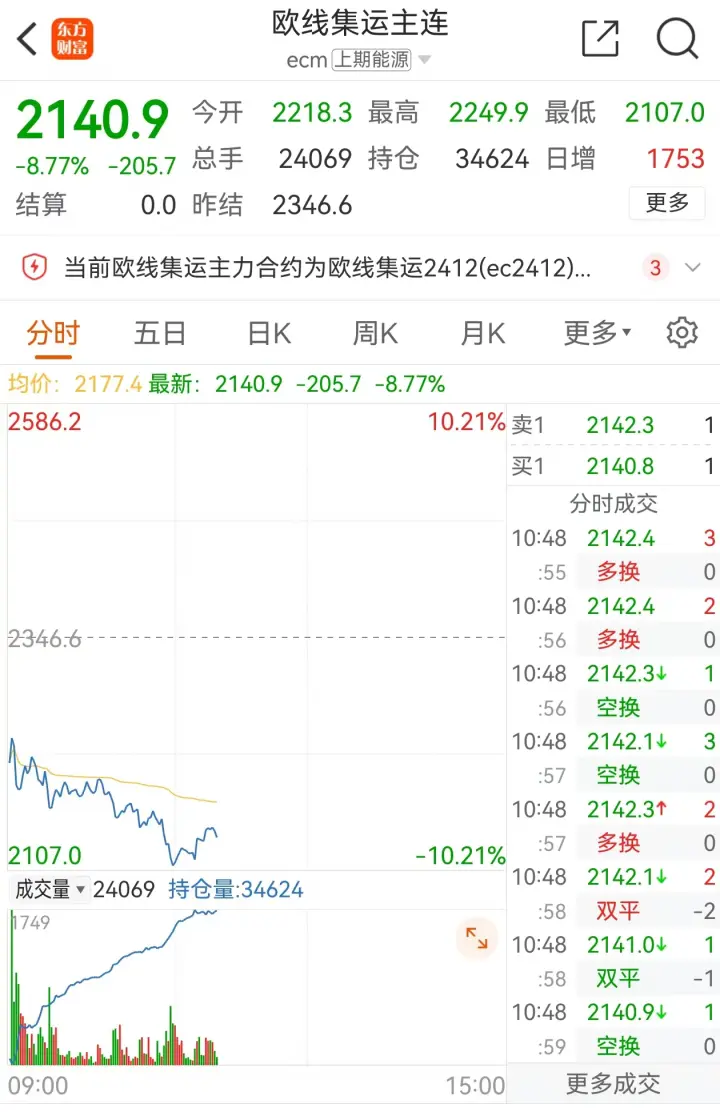
Task: Expand the main contract notice banner
Action: click(692, 267)
